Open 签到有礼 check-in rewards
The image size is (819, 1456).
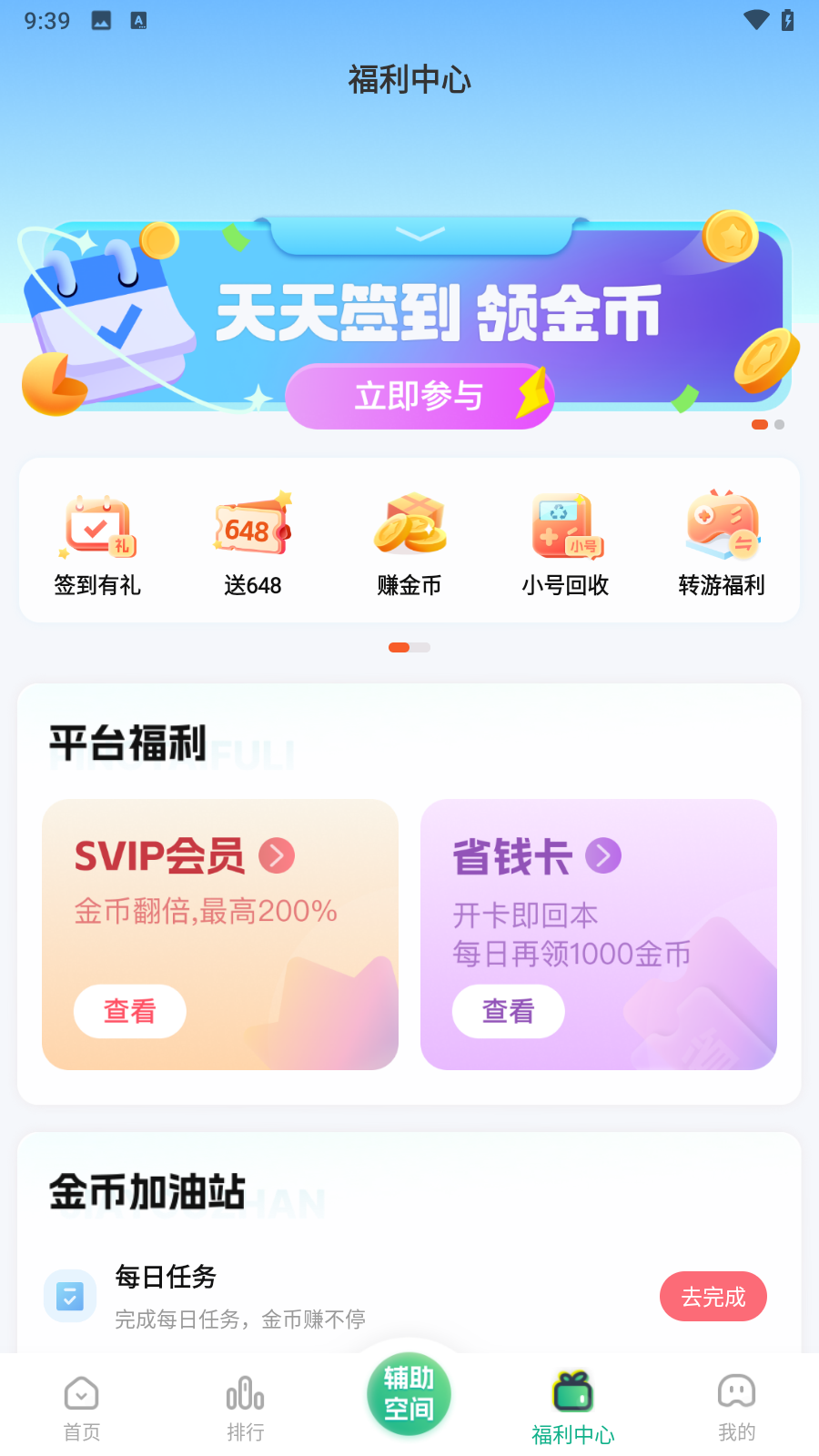point(97,545)
